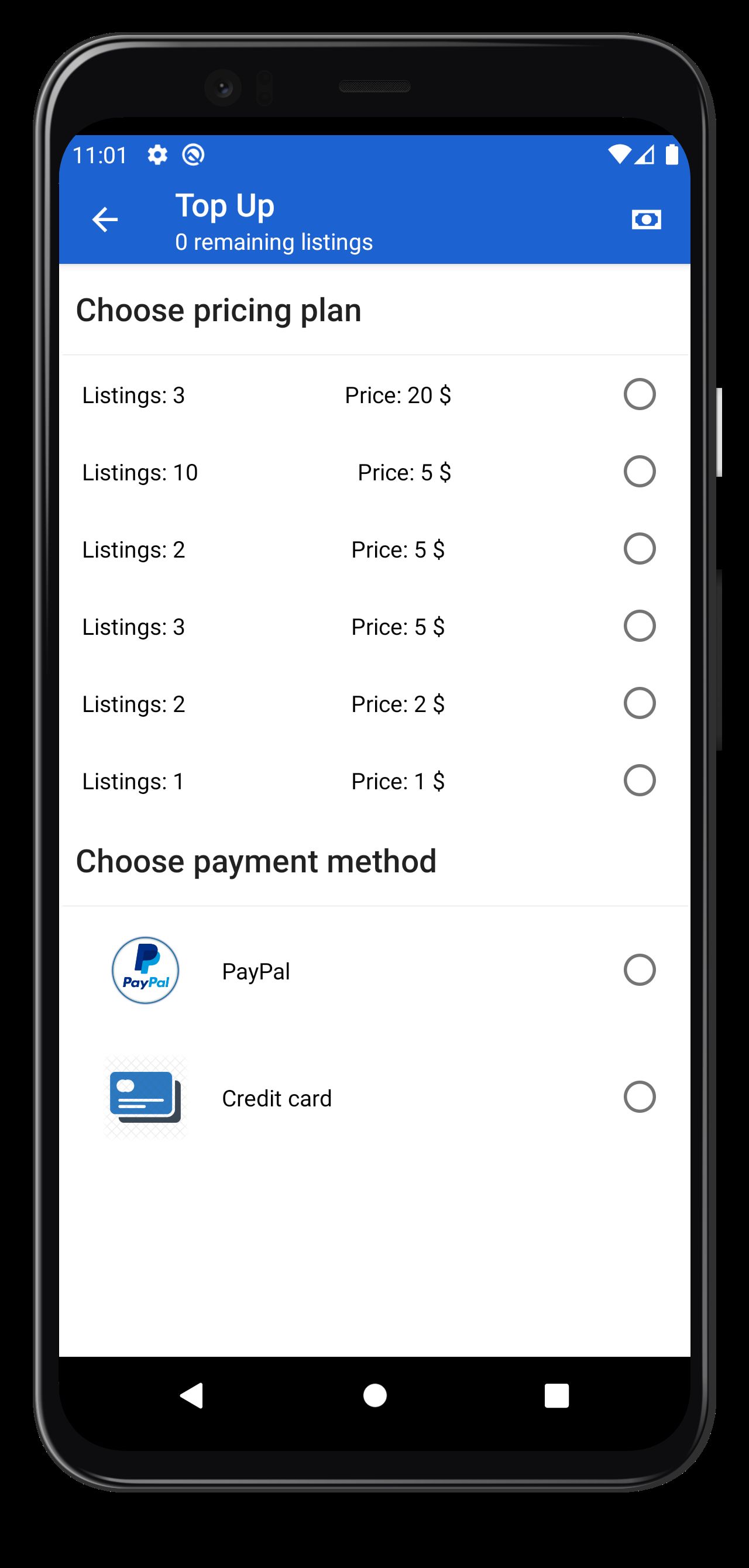Choose PayPal as payment method
Screen dimensions: 749x1568
[x=640, y=970]
